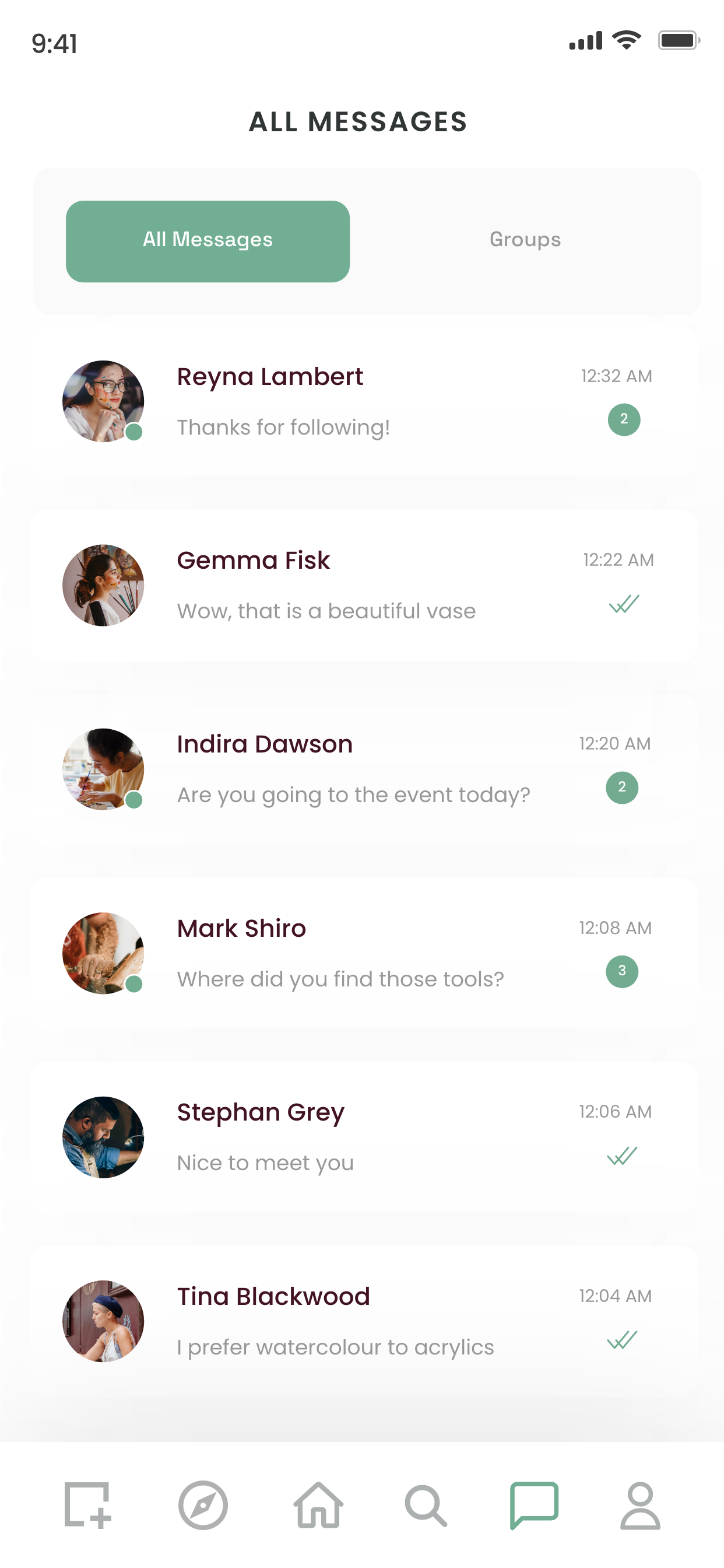Go to the explore compass tab
The image size is (724, 1568).
coord(203,1504)
